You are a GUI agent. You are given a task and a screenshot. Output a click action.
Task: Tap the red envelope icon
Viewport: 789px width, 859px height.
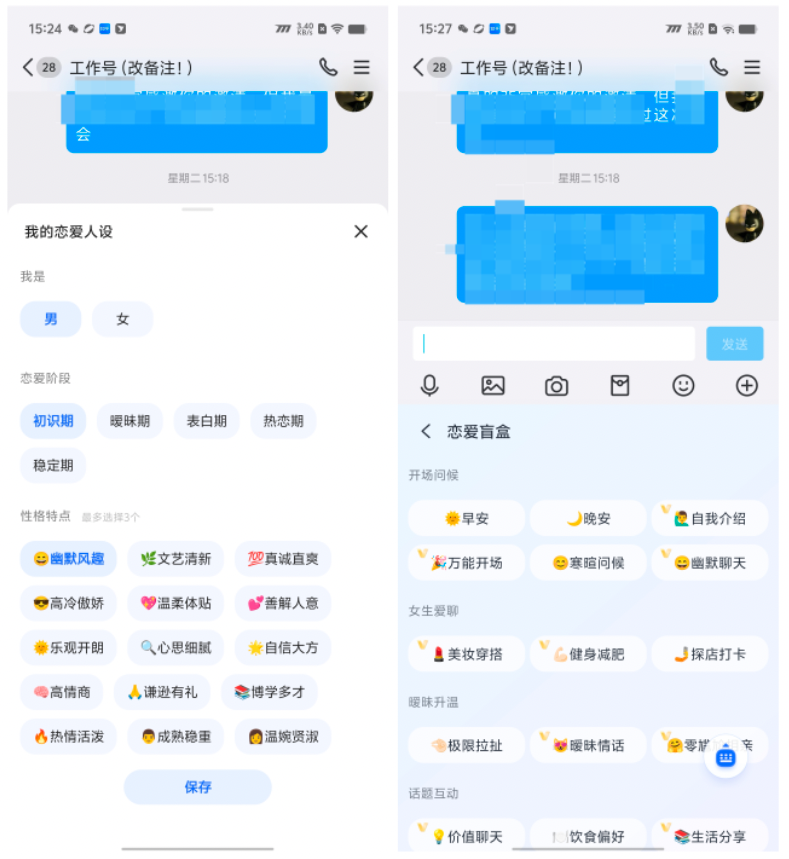click(x=620, y=385)
